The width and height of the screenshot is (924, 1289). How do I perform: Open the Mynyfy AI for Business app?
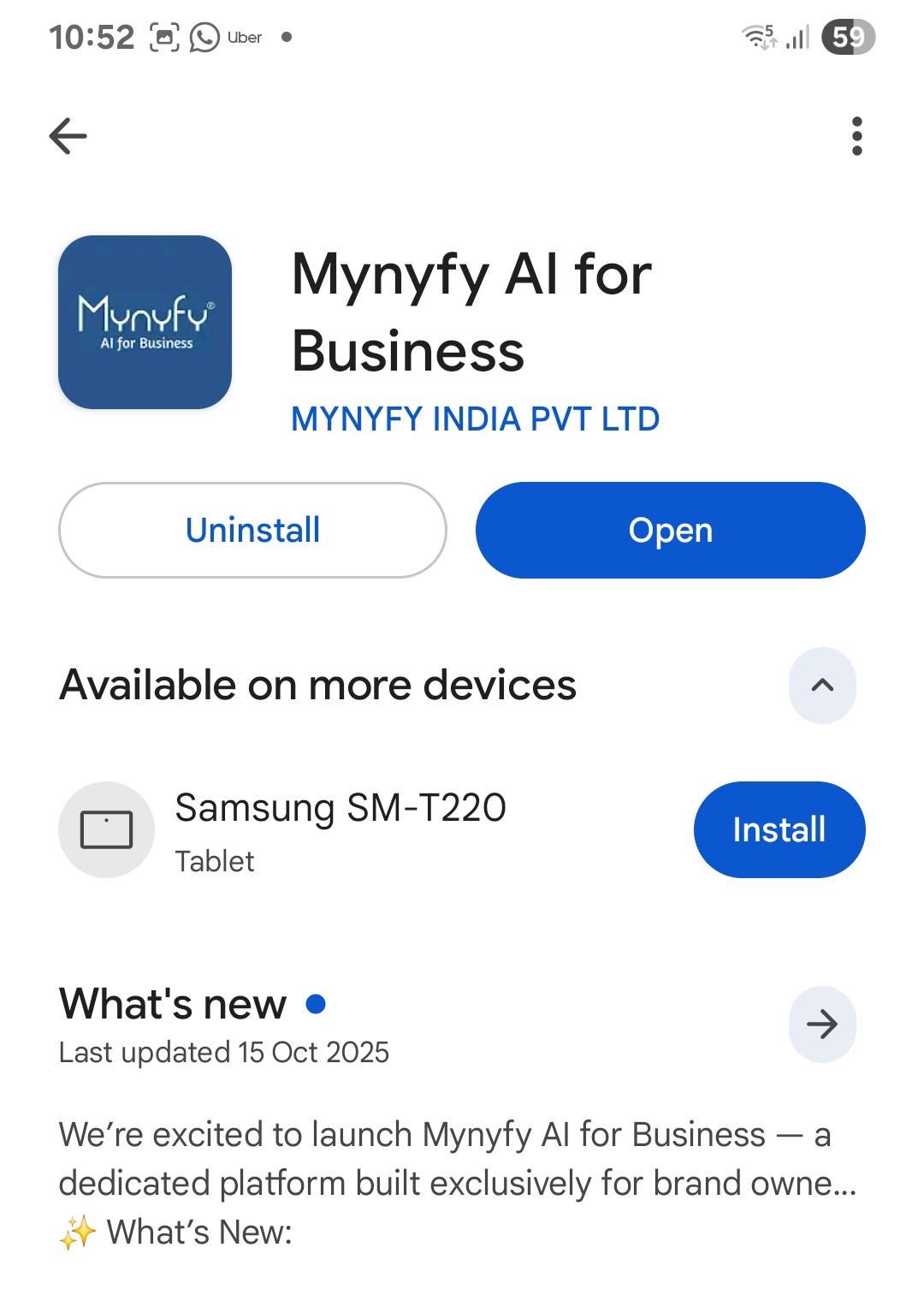[x=670, y=529]
